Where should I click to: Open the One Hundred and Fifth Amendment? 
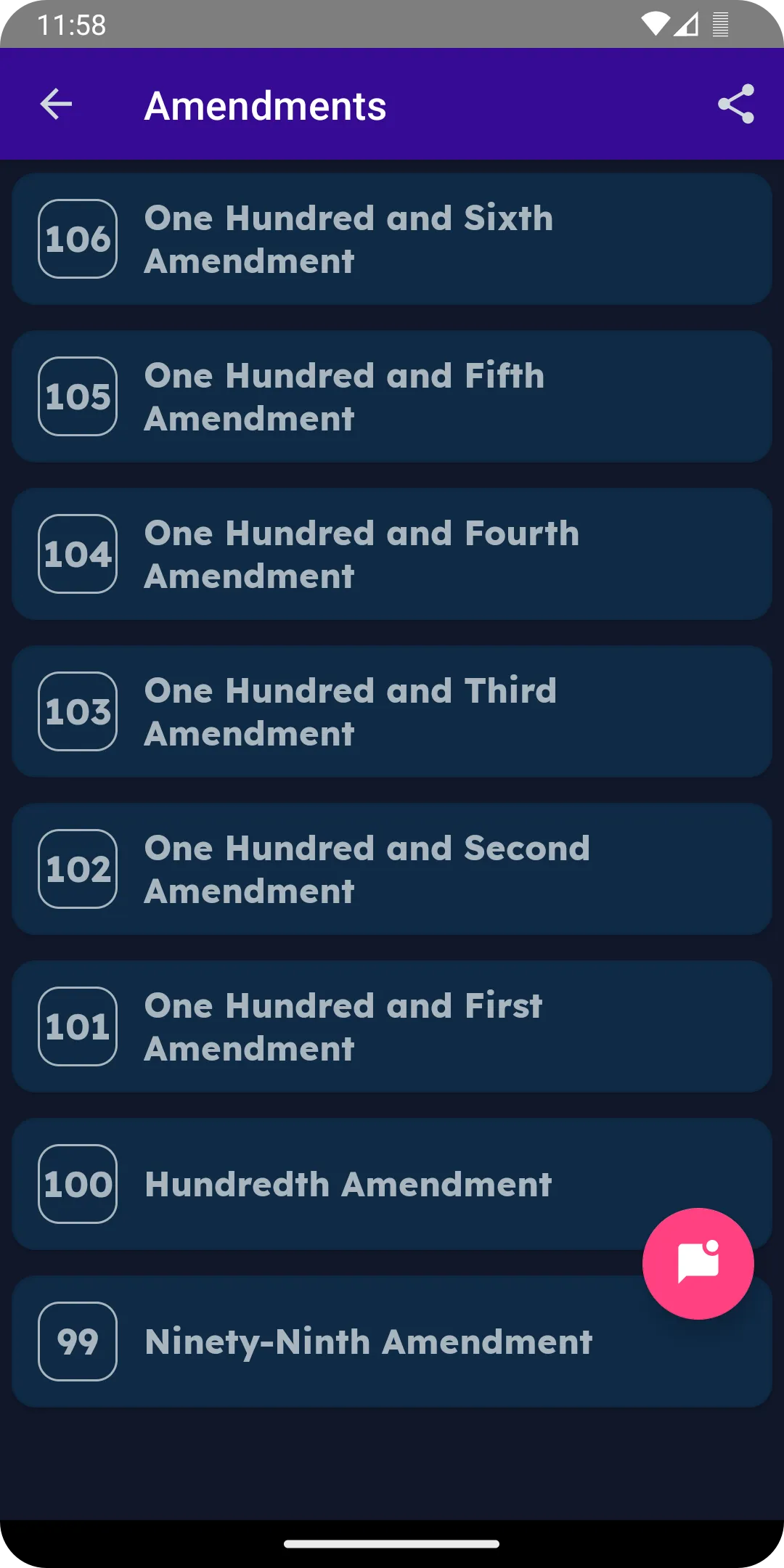(392, 396)
